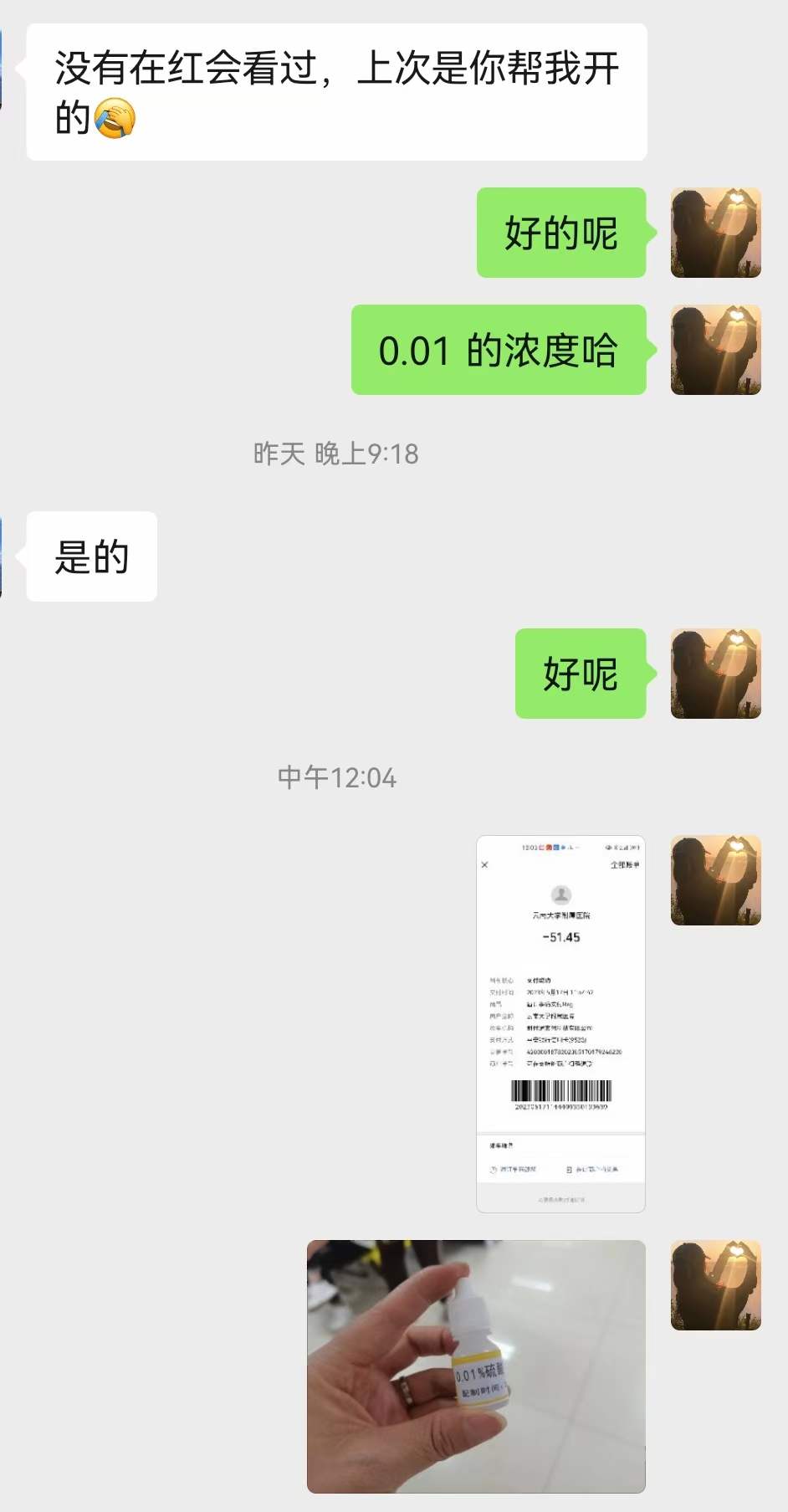This screenshot has height=1512, width=788.
Task: Open sender's avatar beside the '好呢' message
Action: tap(715, 674)
